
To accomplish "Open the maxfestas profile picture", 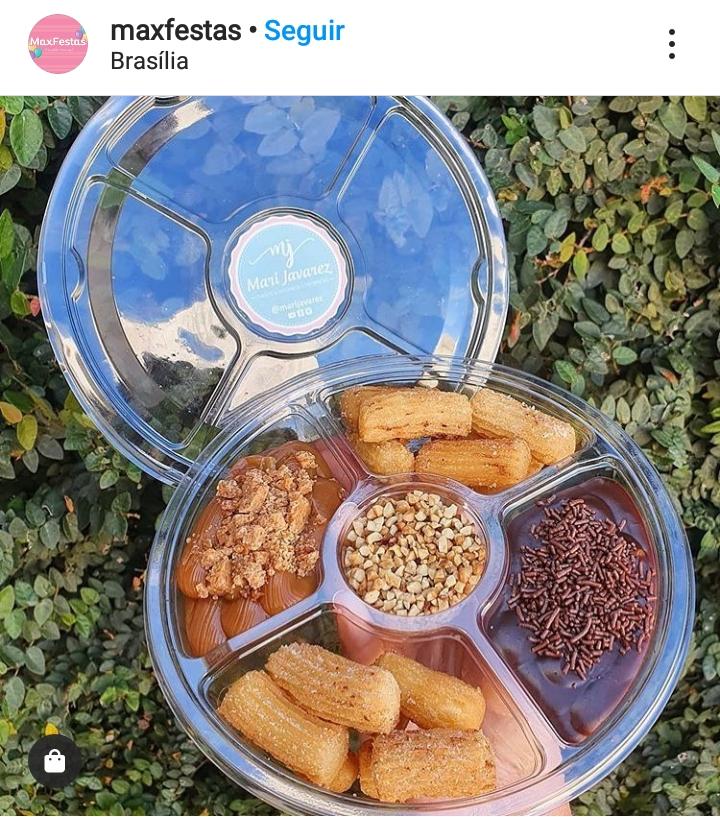I will (58, 44).
